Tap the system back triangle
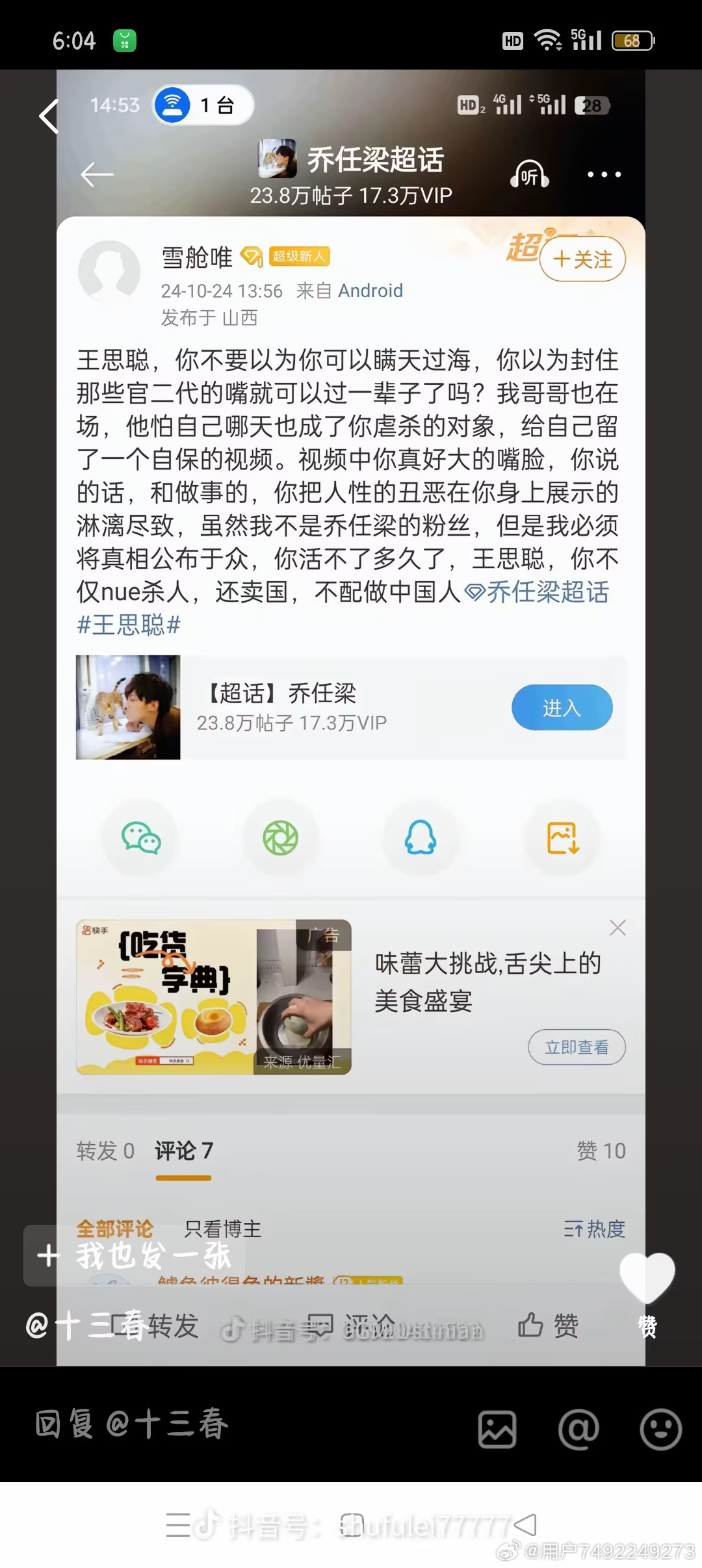Image resolution: width=702 pixels, height=1568 pixels. (525, 1524)
